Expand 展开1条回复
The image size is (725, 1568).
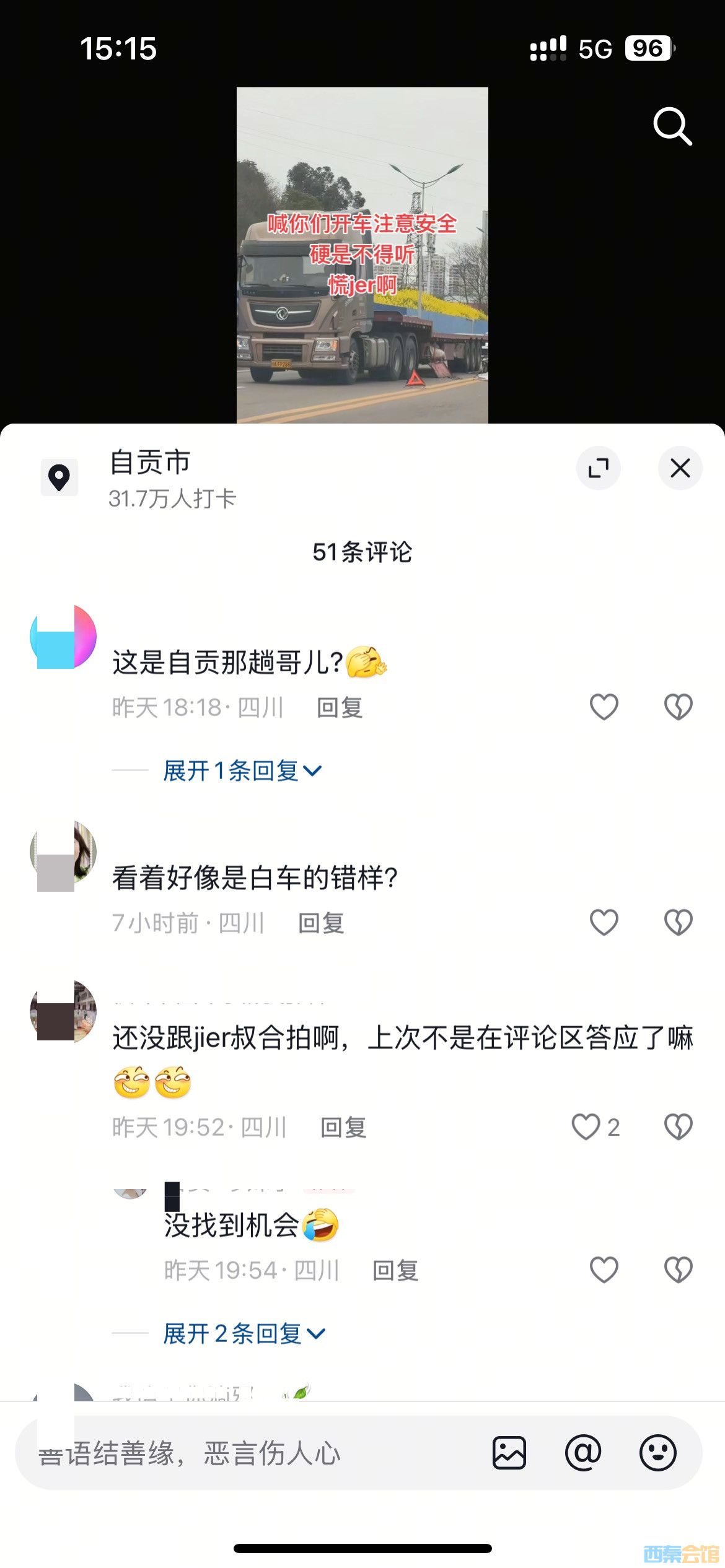242,771
